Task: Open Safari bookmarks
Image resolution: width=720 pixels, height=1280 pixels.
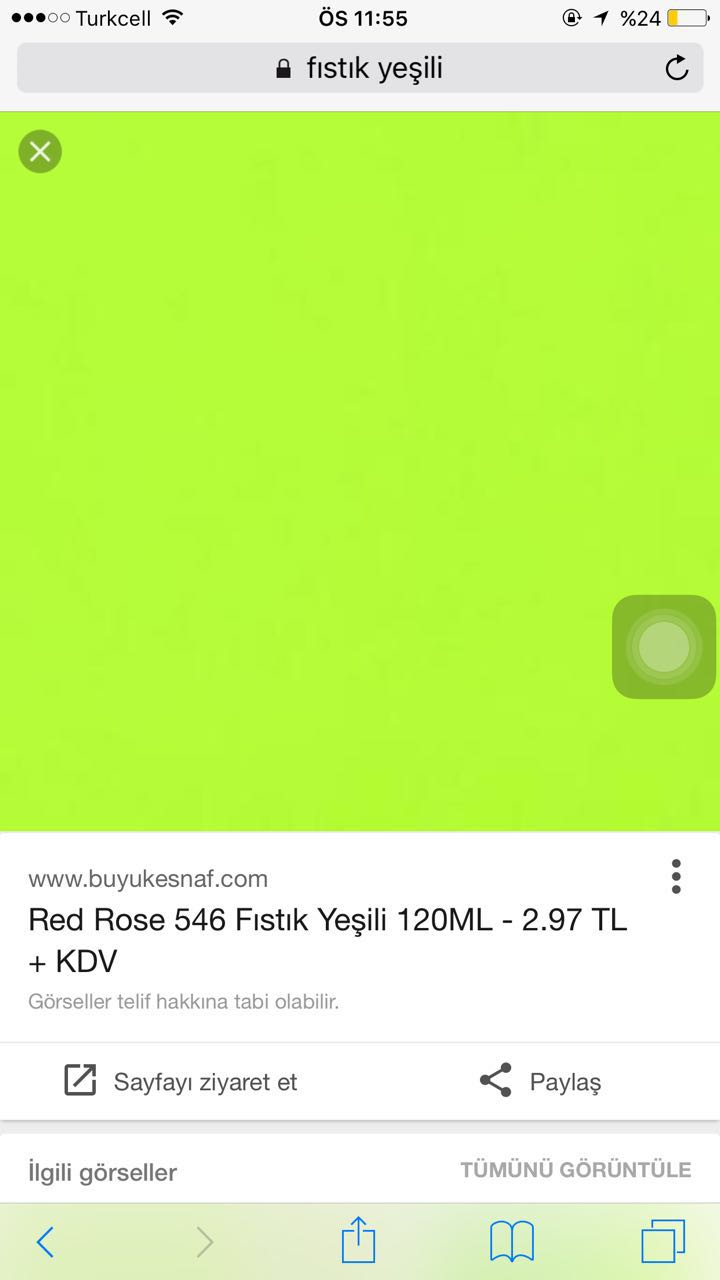Action: tap(511, 1242)
